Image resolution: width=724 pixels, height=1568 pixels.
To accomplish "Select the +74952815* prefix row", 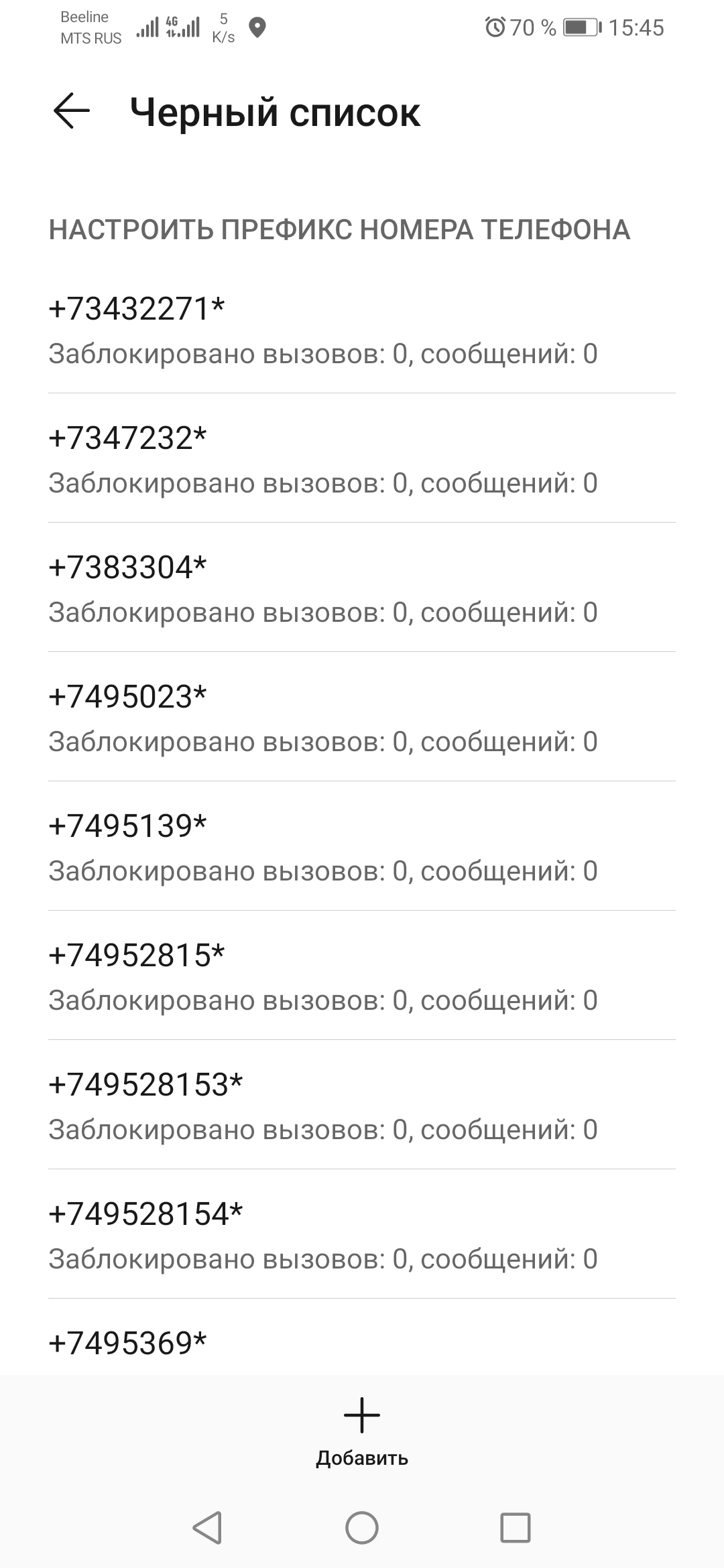I will pyautogui.click(x=362, y=977).
